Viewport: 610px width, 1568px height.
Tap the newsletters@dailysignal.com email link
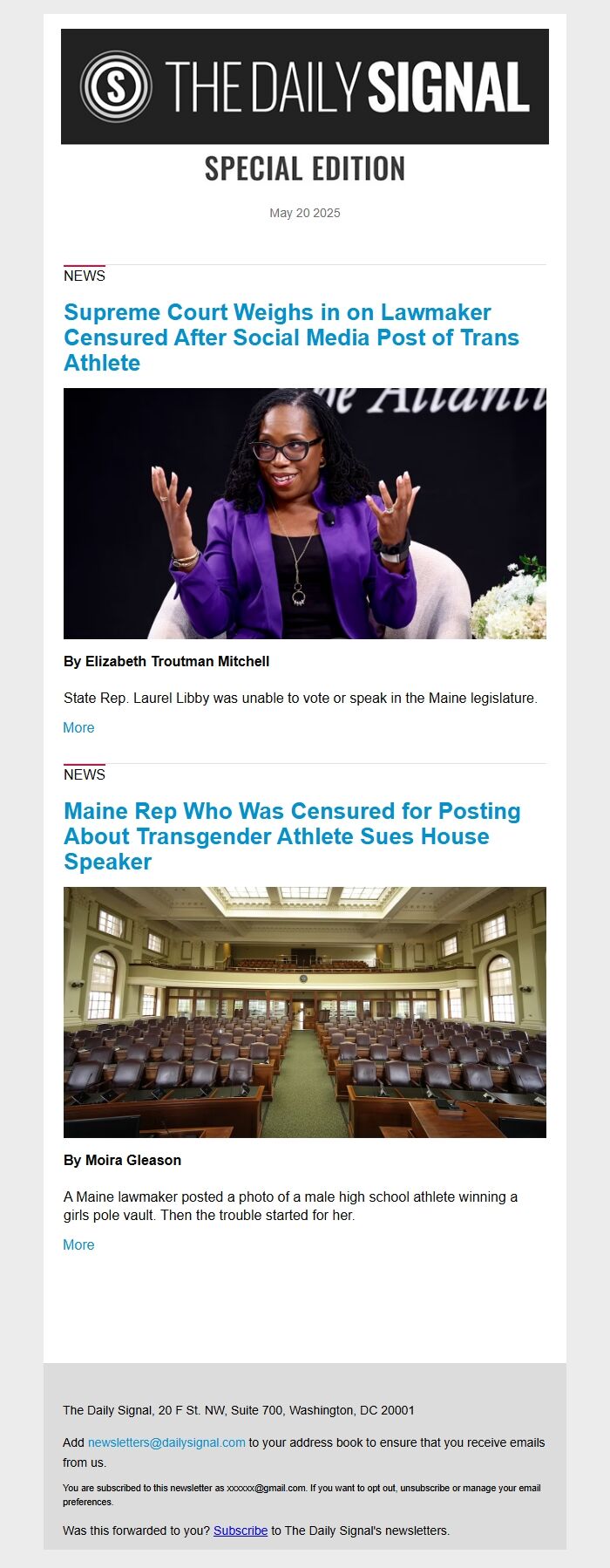[x=166, y=1442]
